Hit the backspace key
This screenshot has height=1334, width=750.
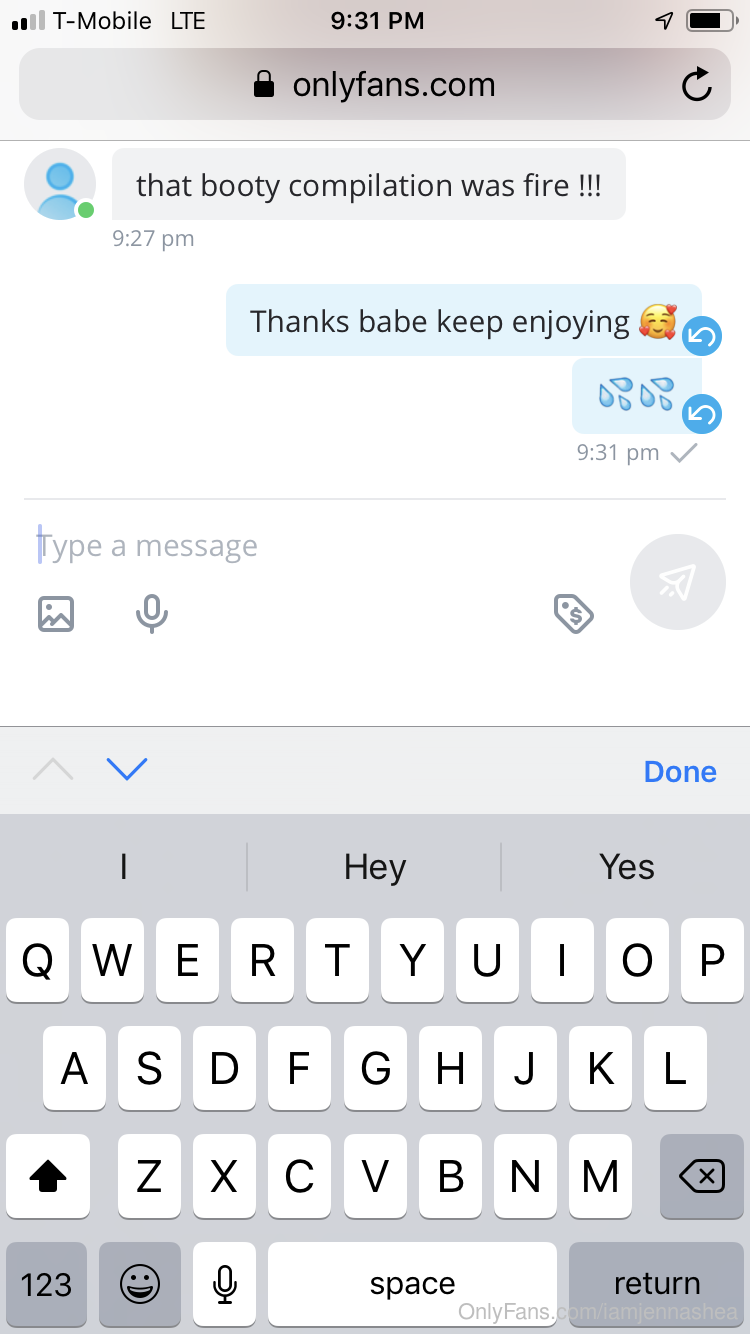point(702,1176)
